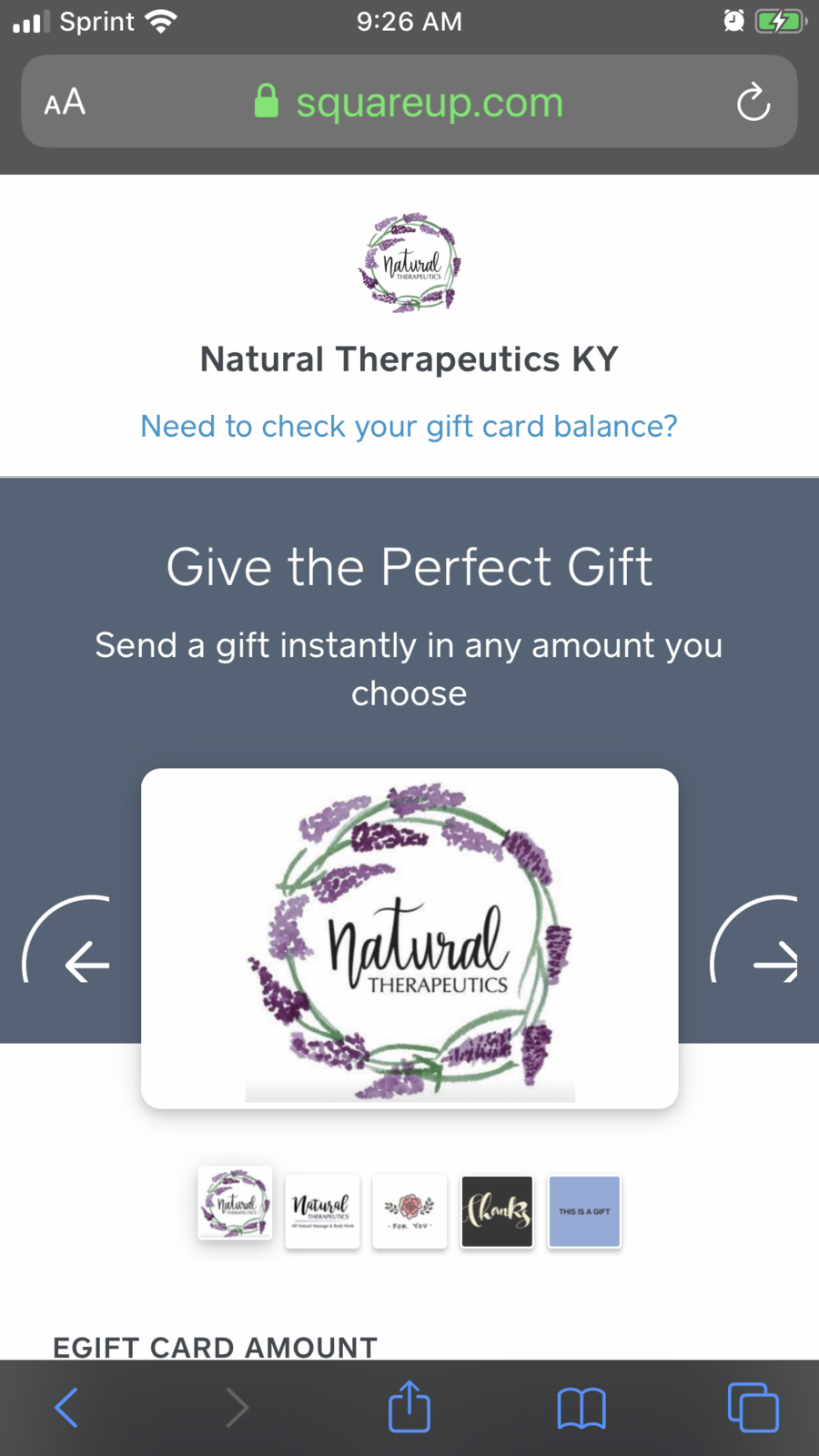Select the Natural Therapeutics text card thumbnail

[322, 1211]
